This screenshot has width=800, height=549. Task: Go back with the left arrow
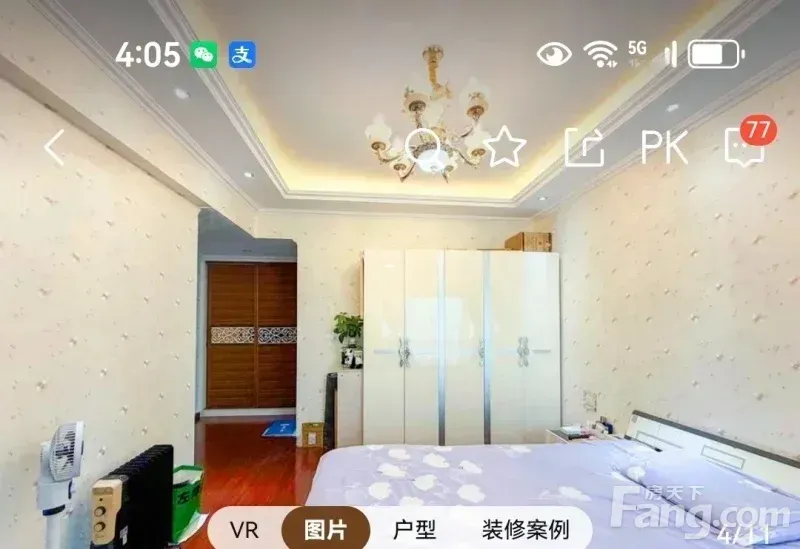tap(55, 147)
